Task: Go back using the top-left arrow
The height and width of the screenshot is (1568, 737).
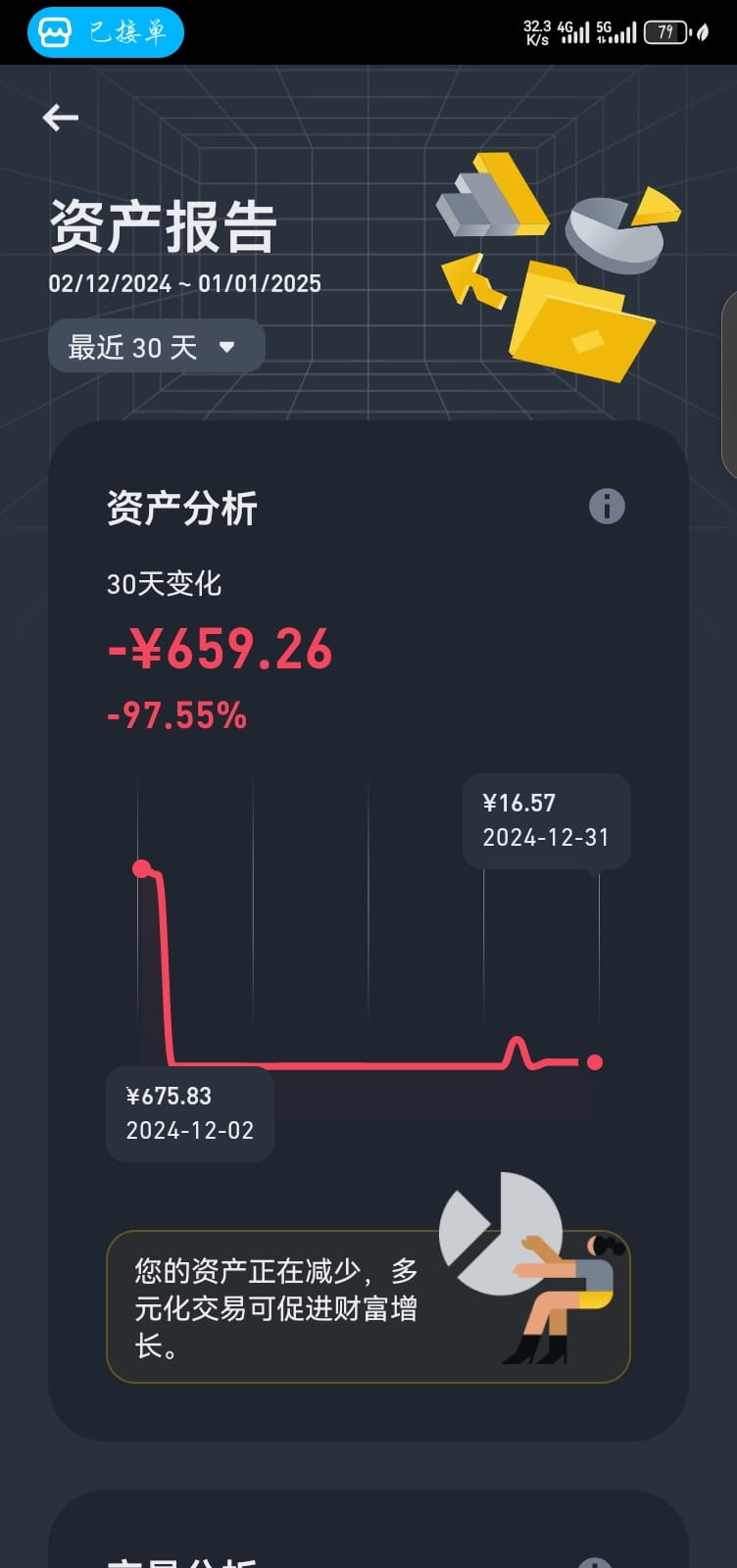Action: point(61,118)
